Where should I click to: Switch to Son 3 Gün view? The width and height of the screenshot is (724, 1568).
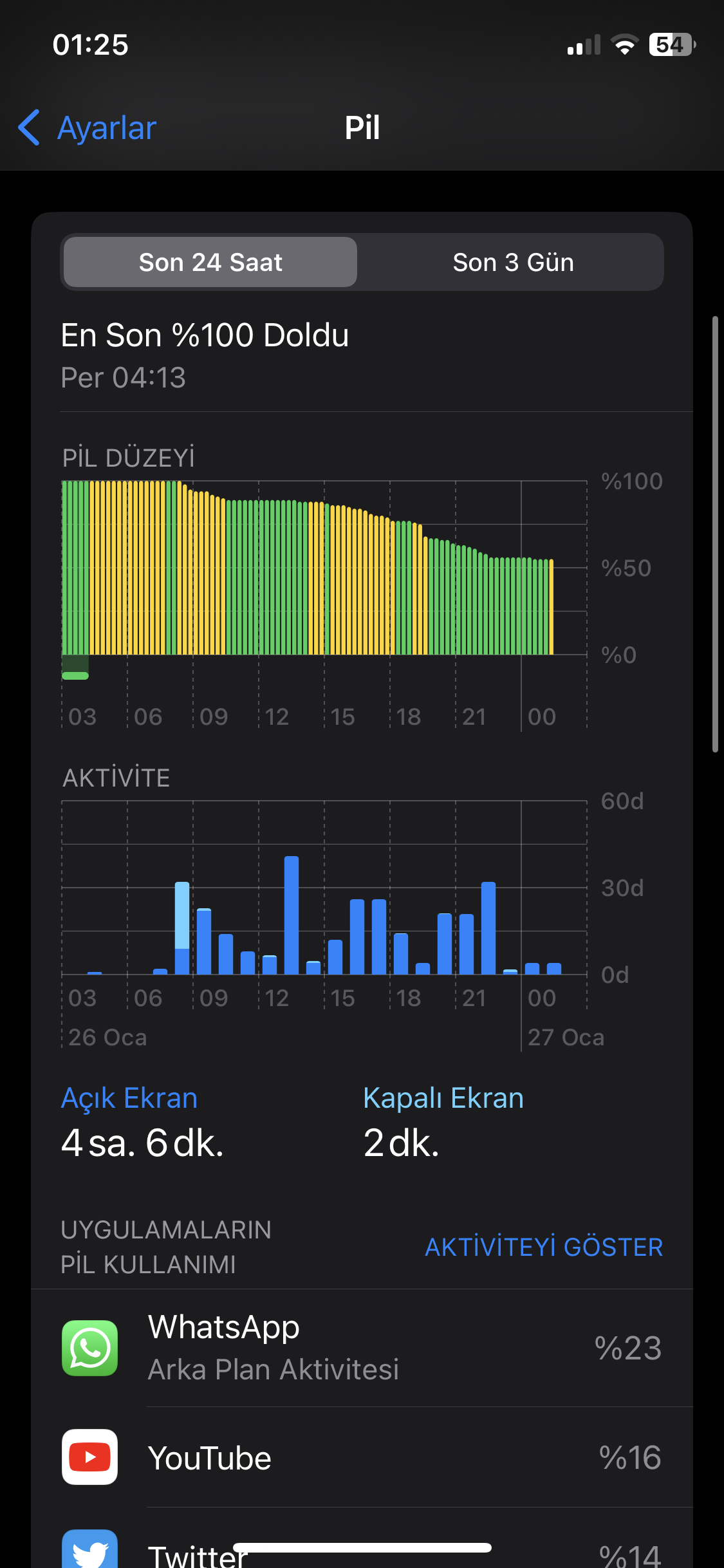tap(513, 262)
